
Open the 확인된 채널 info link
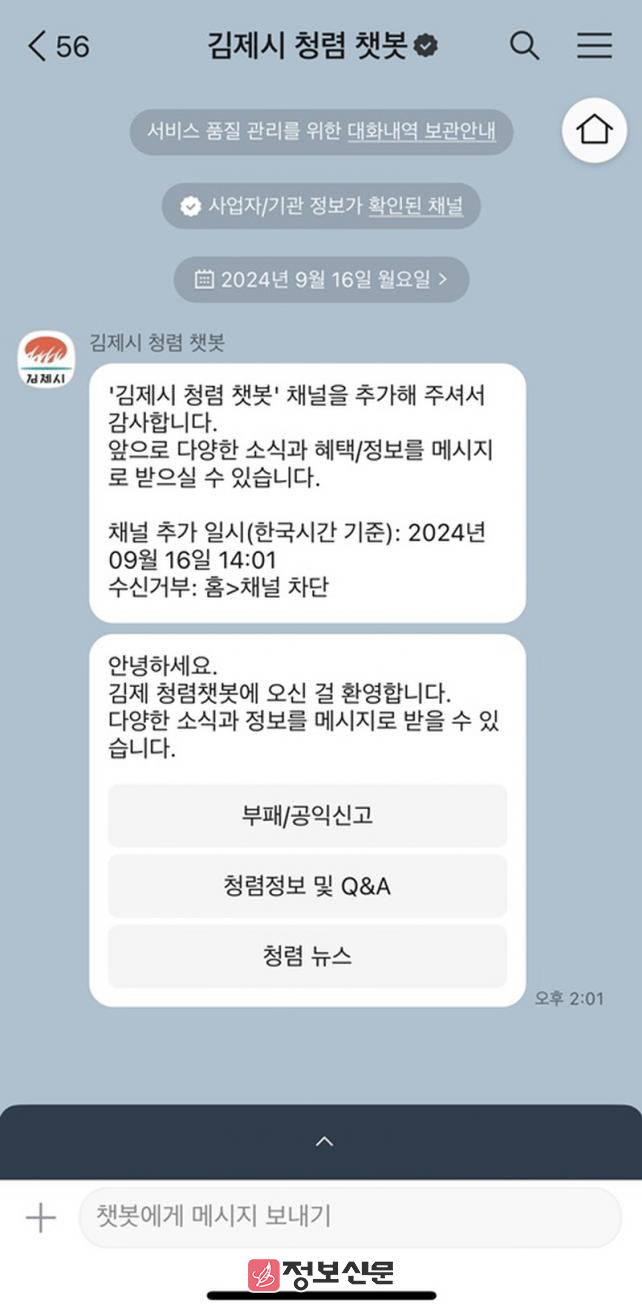(x=415, y=206)
